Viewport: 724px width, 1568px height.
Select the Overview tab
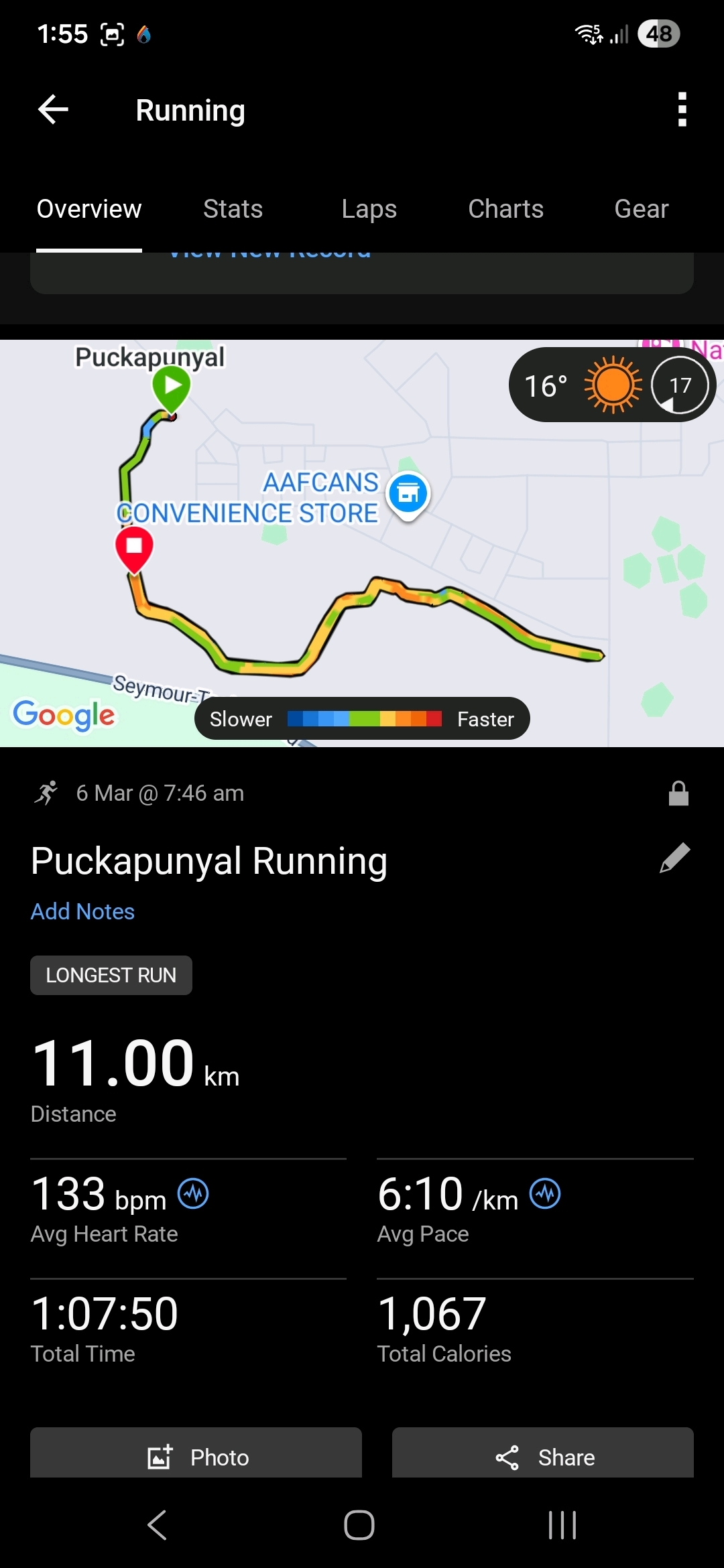[x=89, y=209]
